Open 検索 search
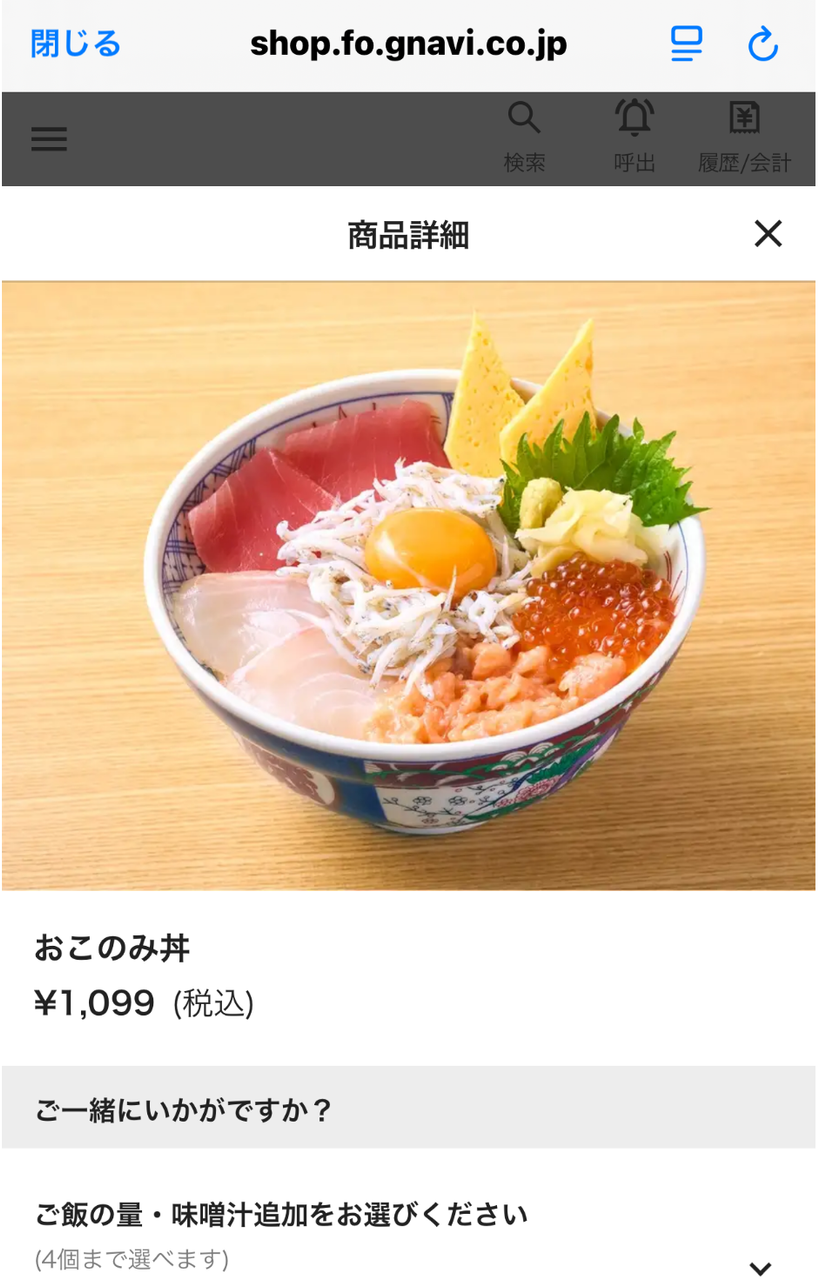Screen dimensions: 820x1280 [524, 137]
